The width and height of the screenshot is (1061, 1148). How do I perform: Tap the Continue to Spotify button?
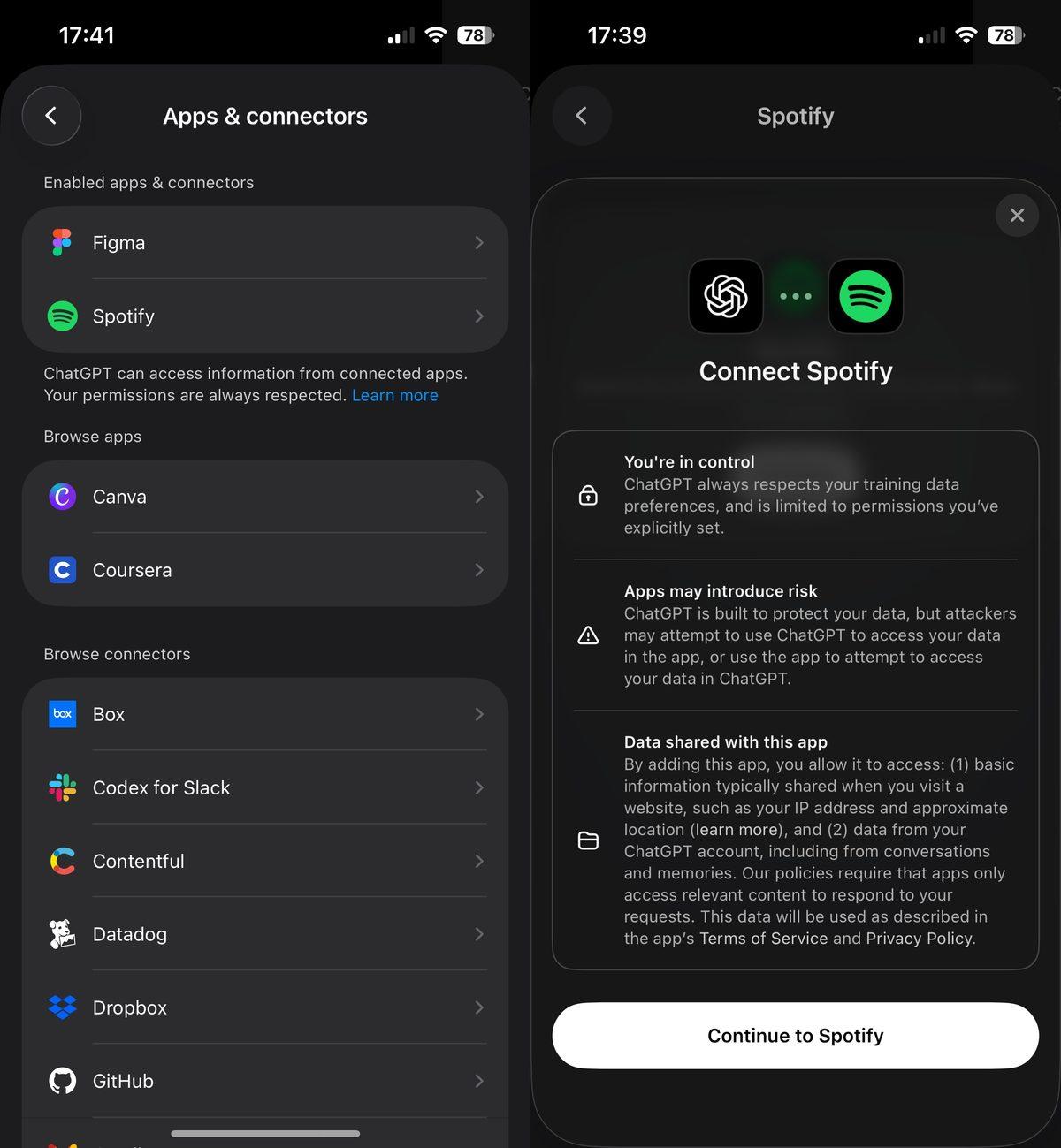coord(795,1036)
